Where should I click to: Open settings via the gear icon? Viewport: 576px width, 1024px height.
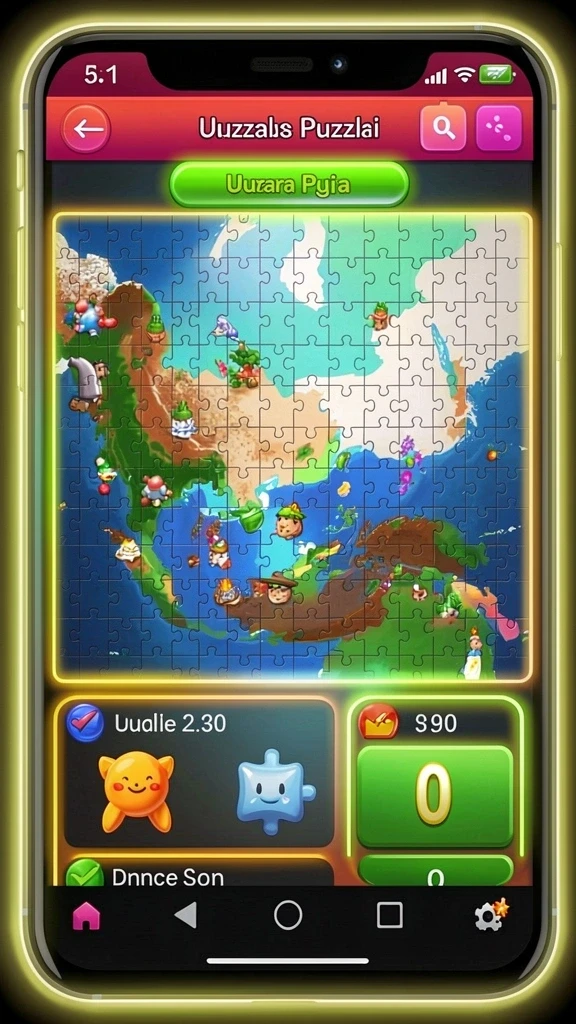(x=490, y=916)
